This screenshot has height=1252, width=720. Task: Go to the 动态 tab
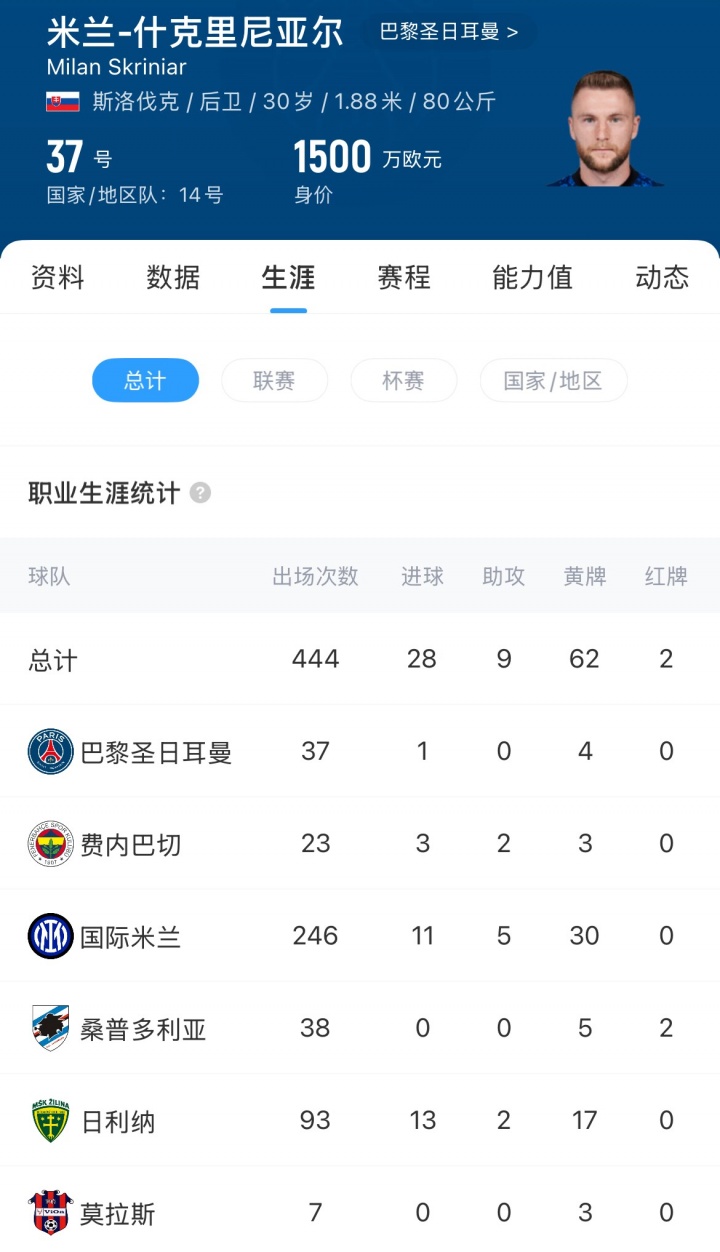click(661, 277)
